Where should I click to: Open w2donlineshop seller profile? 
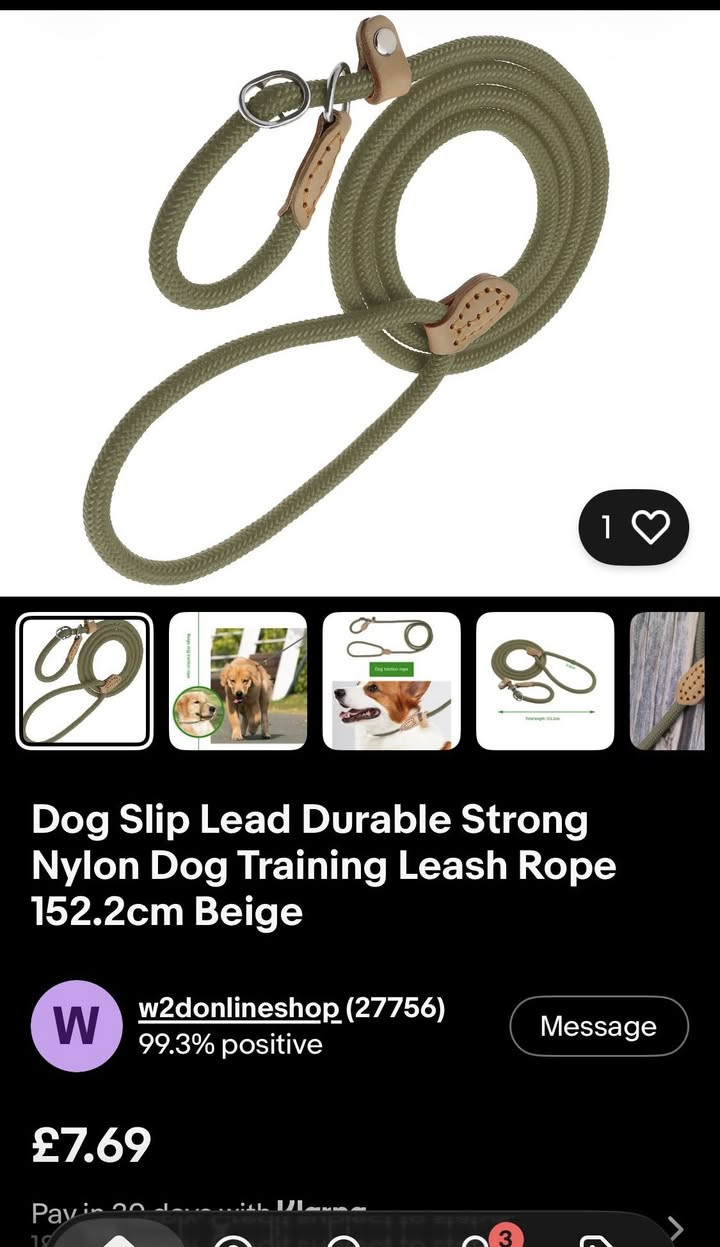coord(239,1008)
